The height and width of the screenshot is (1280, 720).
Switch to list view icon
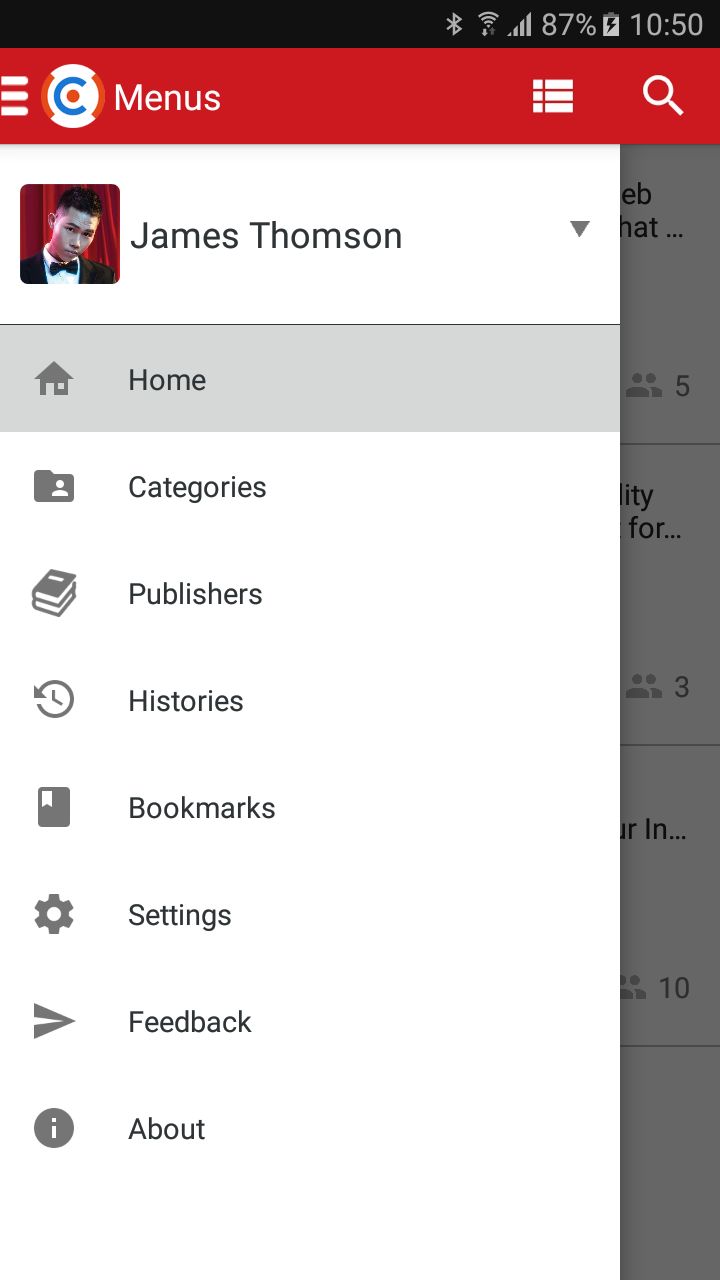552,97
